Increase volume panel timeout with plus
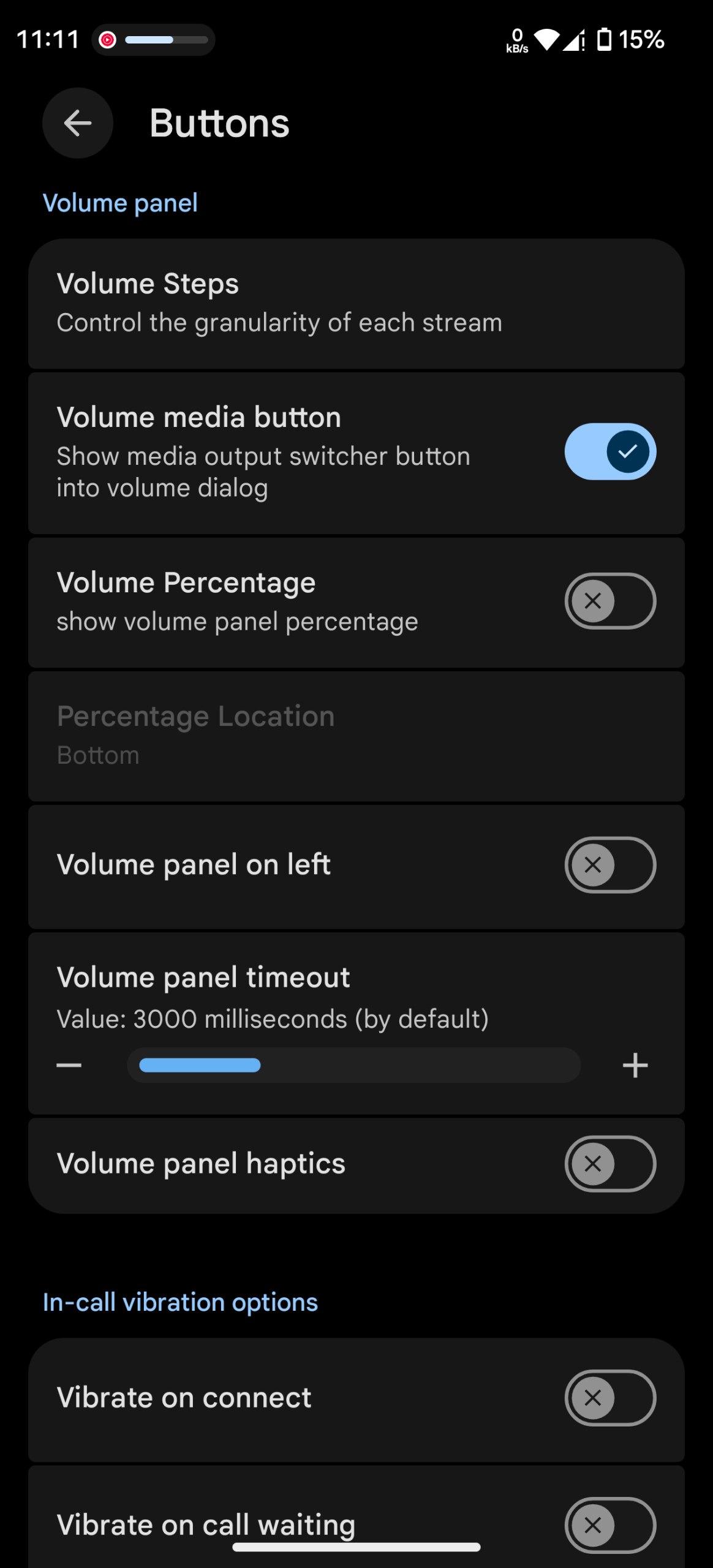Viewport: 713px width, 1568px height. click(635, 1066)
